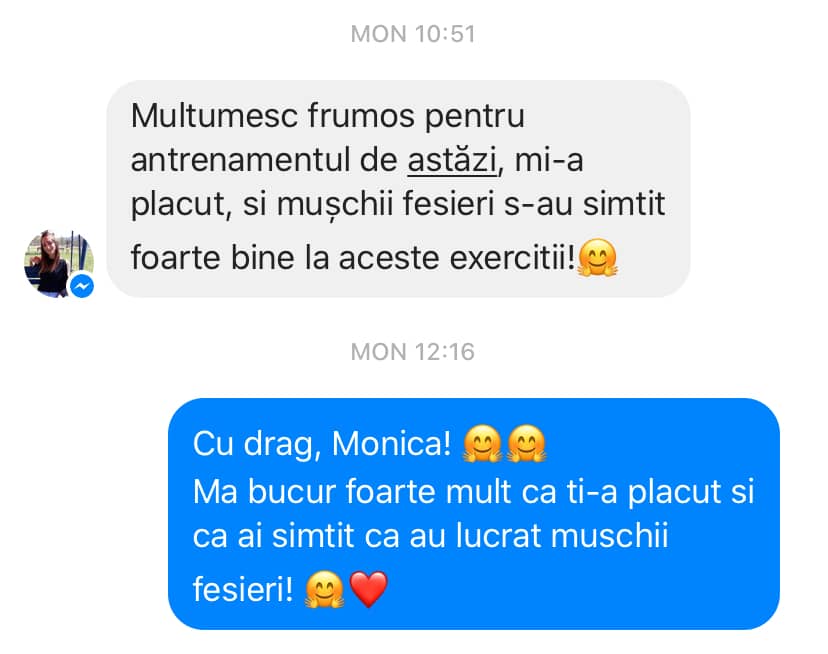Open the sender's profile picture avatar
Screen dimensions: 828x654
[x=57, y=263]
